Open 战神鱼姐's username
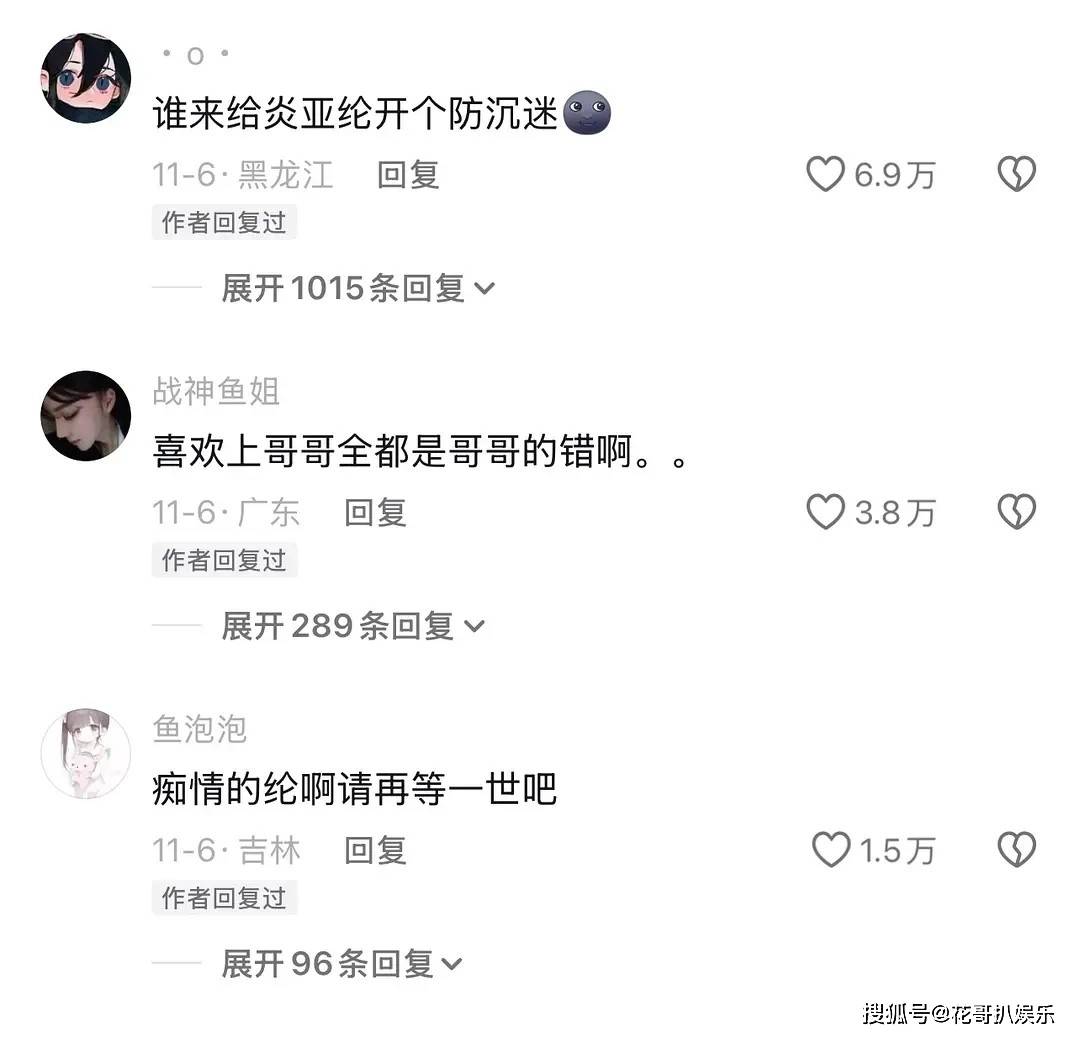 click(x=215, y=392)
